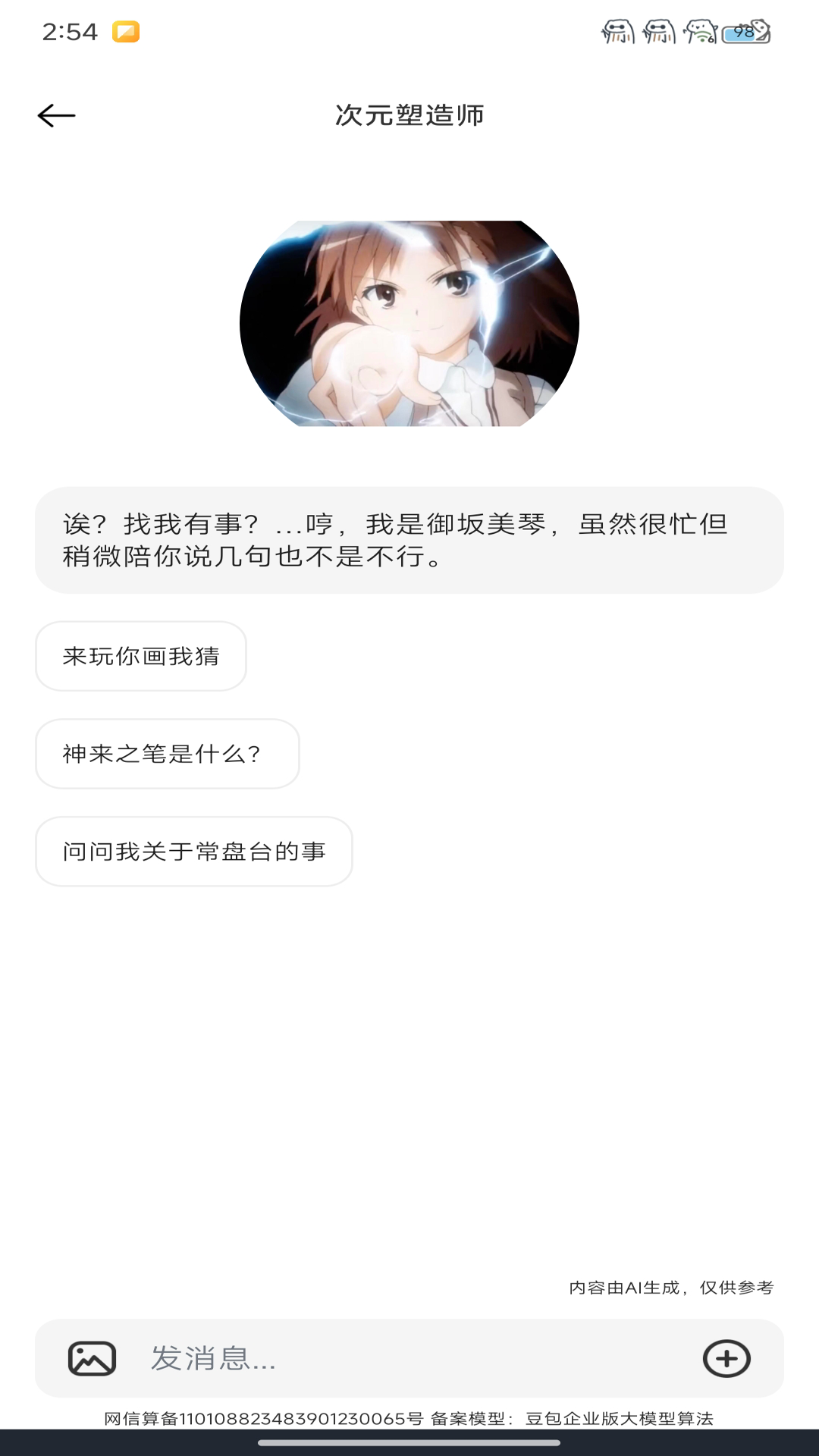Image resolution: width=819 pixels, height=1456 pixels.
Task: Tap the character's greeting message bubble
Action: coord(409,538)
